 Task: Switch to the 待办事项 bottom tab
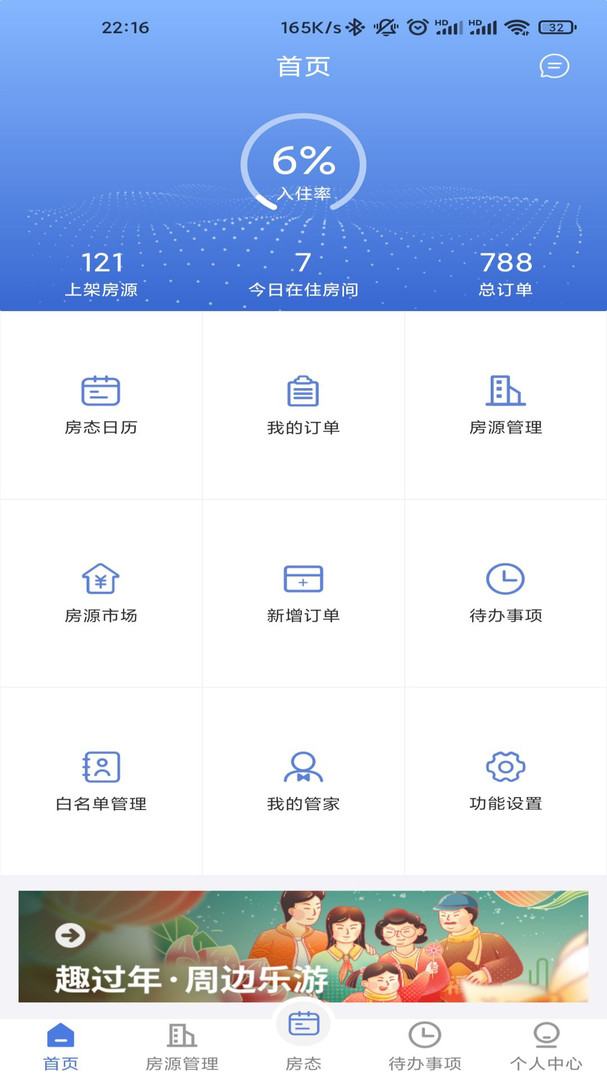coord(425,1047)
